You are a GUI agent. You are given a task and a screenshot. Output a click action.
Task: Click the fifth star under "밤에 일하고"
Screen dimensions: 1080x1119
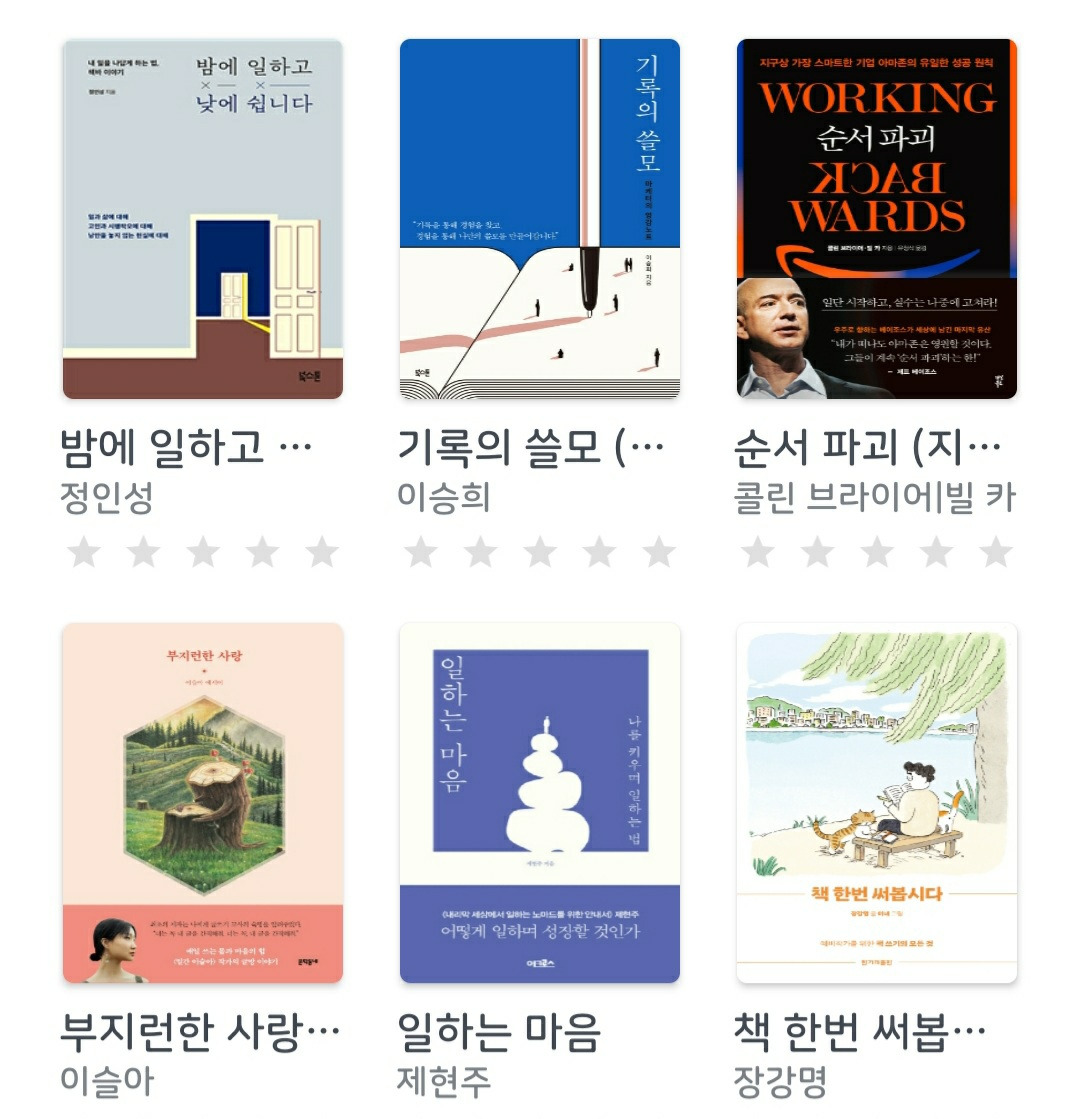pyautogui.click(x=318, y=552)
